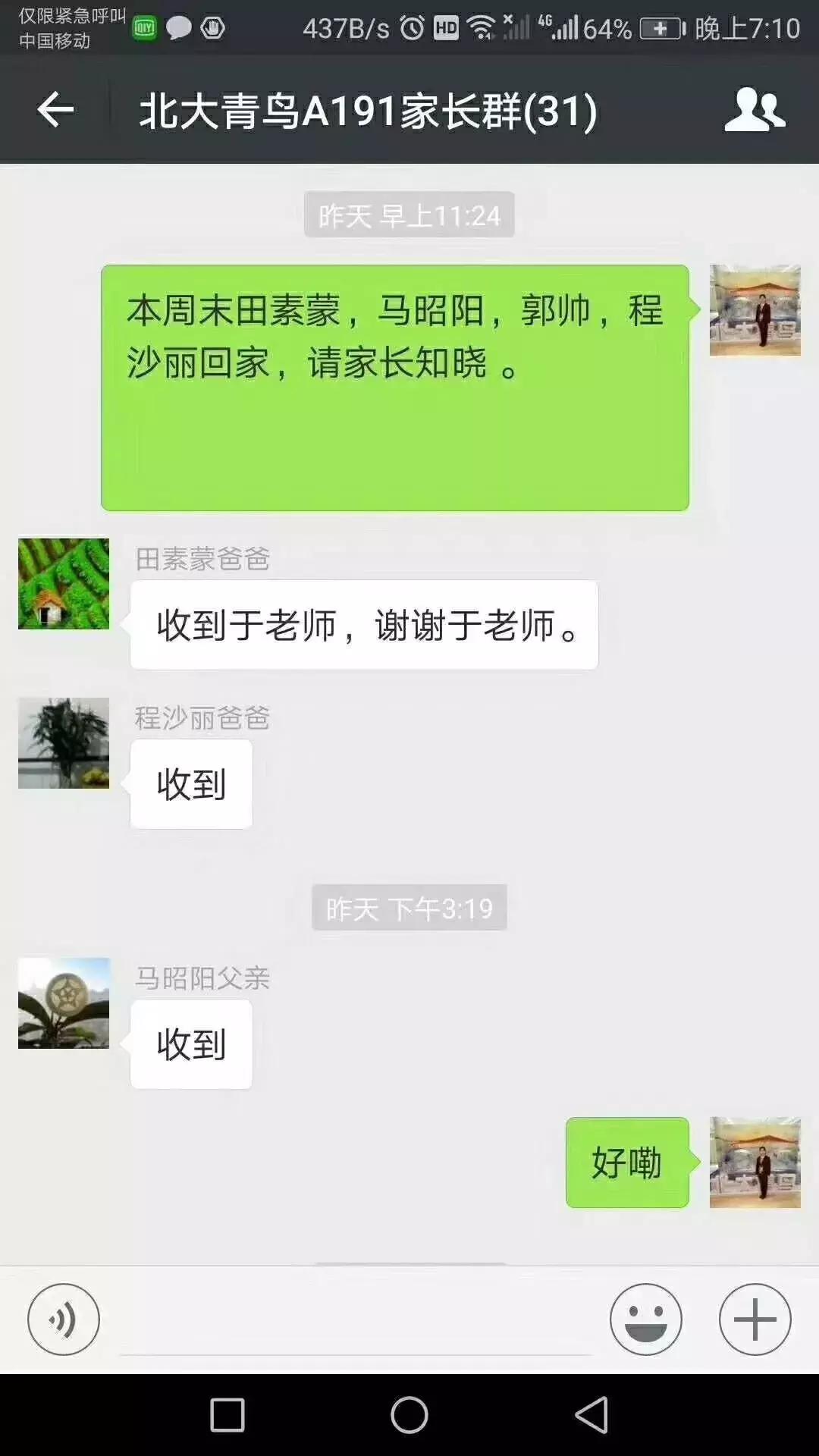Tap the 收到于老师 message bubble
Viewport: 819px width, 1456px height.
(364, 624)
